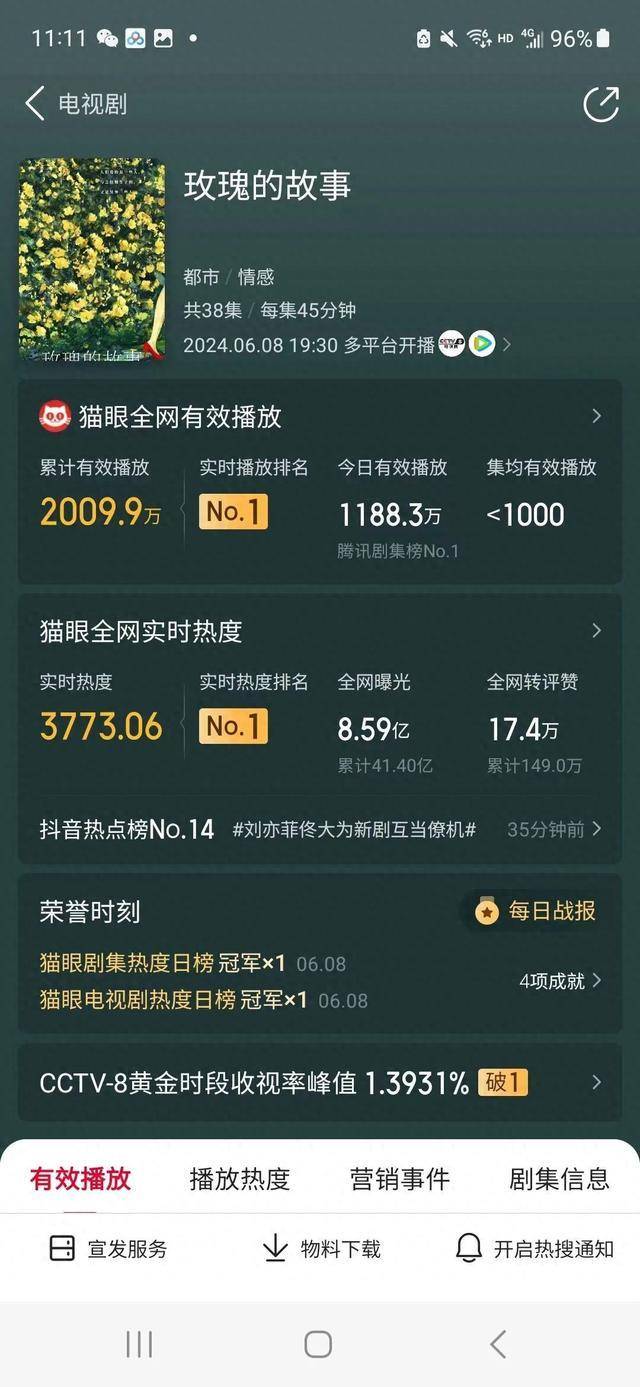This screenshot has height=1387, width=640.
Task: Switch to 营销事件 tab
Action: pos(399,1179)
